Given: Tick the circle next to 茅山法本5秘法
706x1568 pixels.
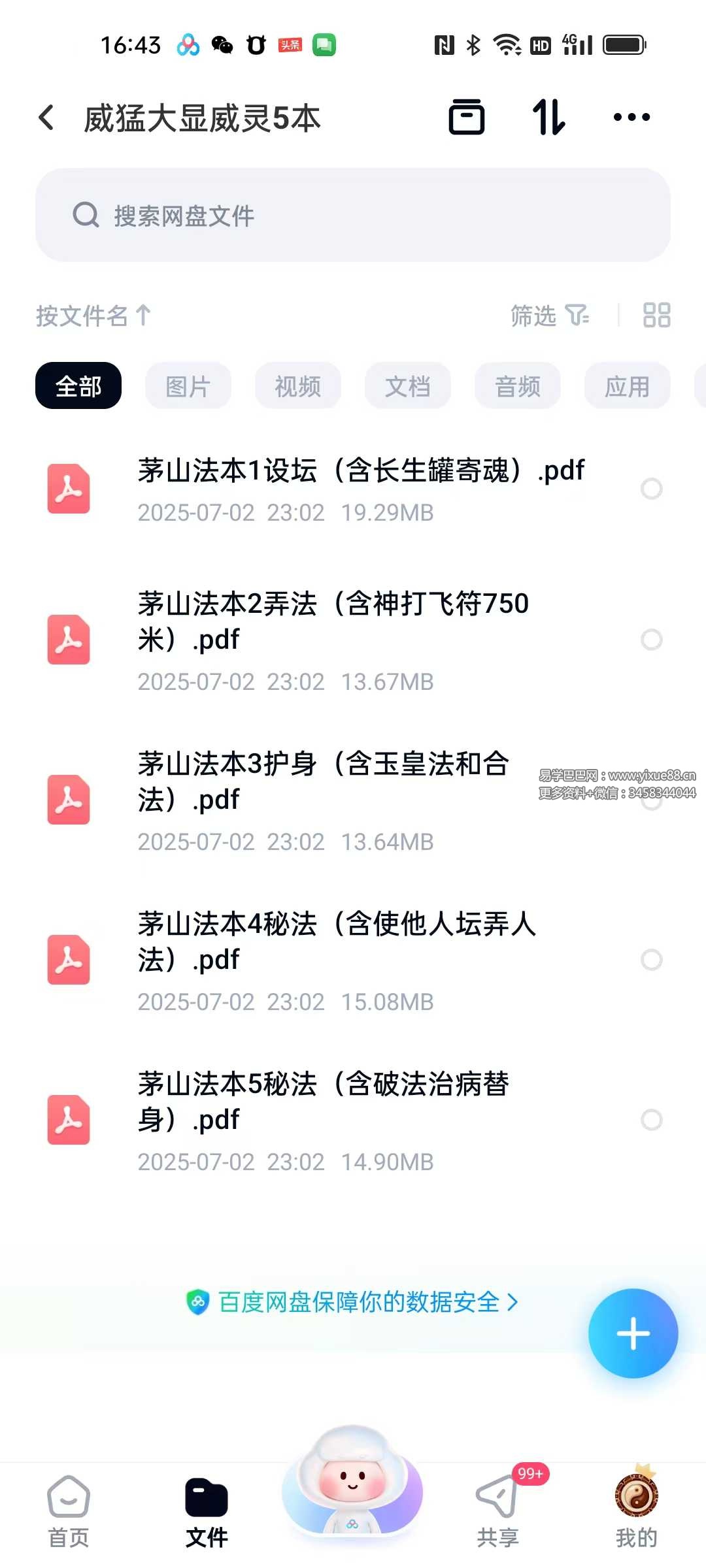Looking at the screenshot, I should 652,1120.
